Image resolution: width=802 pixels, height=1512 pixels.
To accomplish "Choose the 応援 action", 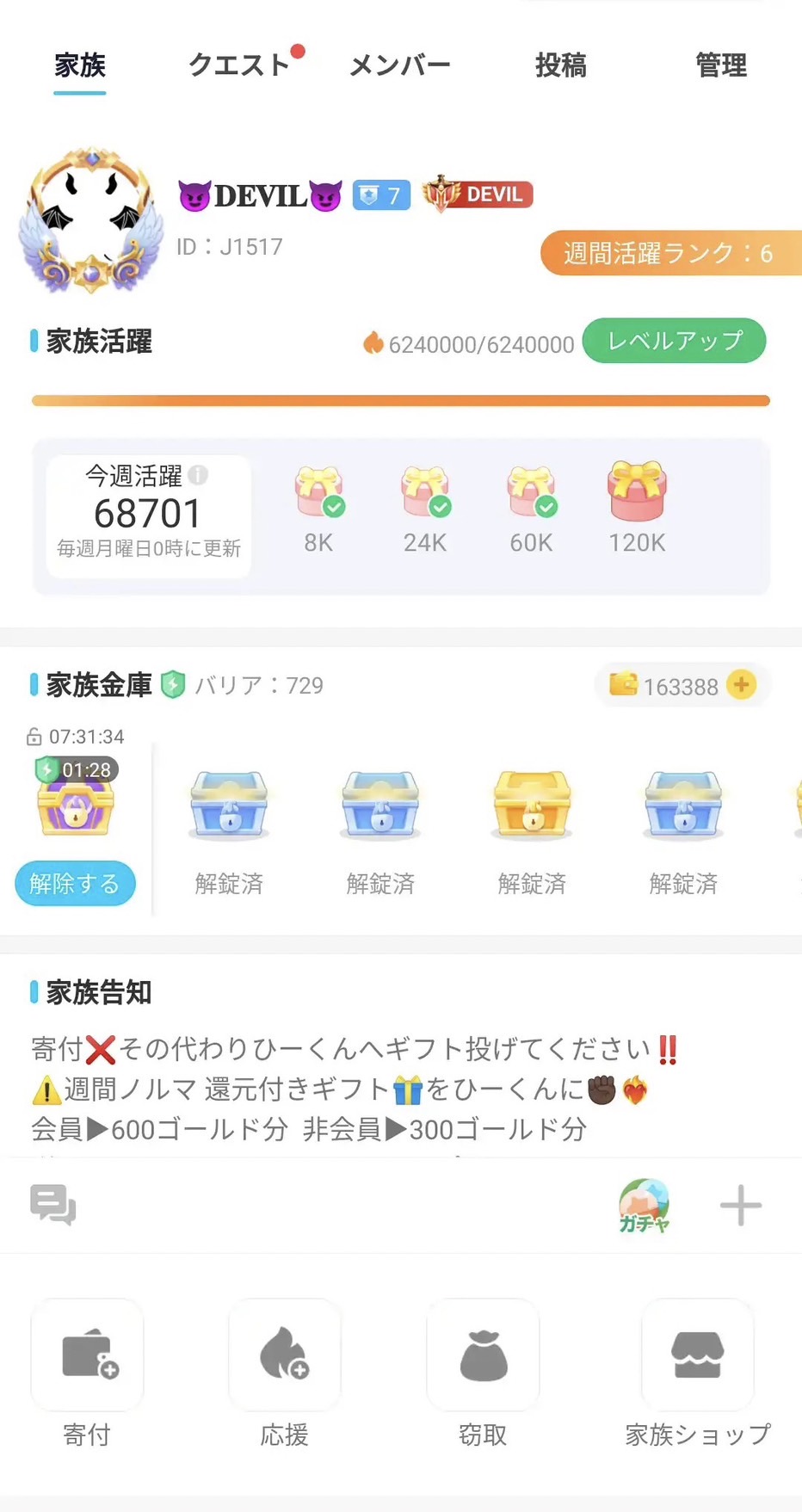I will click(285, 1355).
